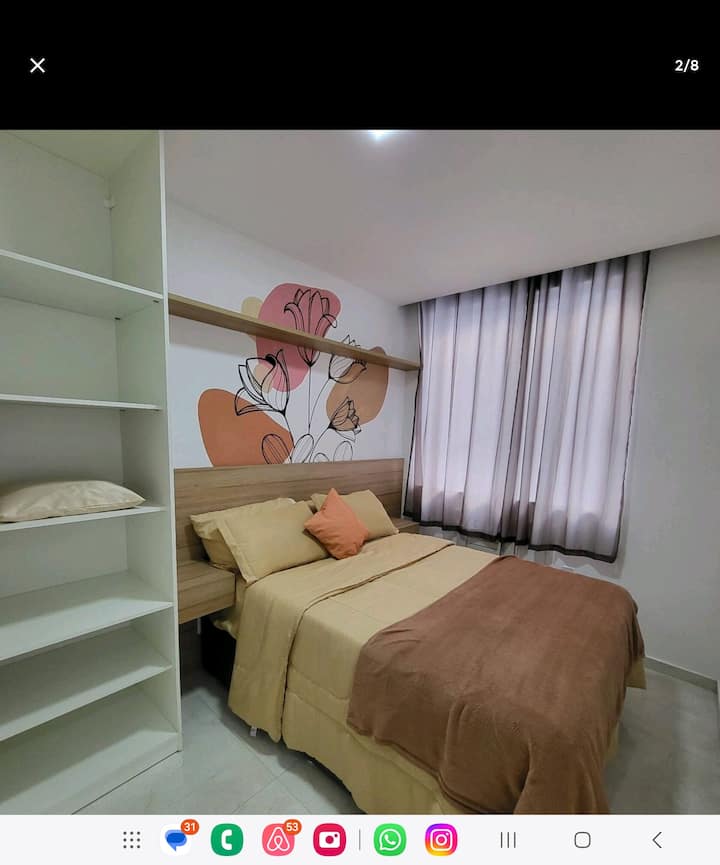Viewport: 720px width, 865px height.
Task: Launch the Phone dialer app
Action: click(227, 840)
